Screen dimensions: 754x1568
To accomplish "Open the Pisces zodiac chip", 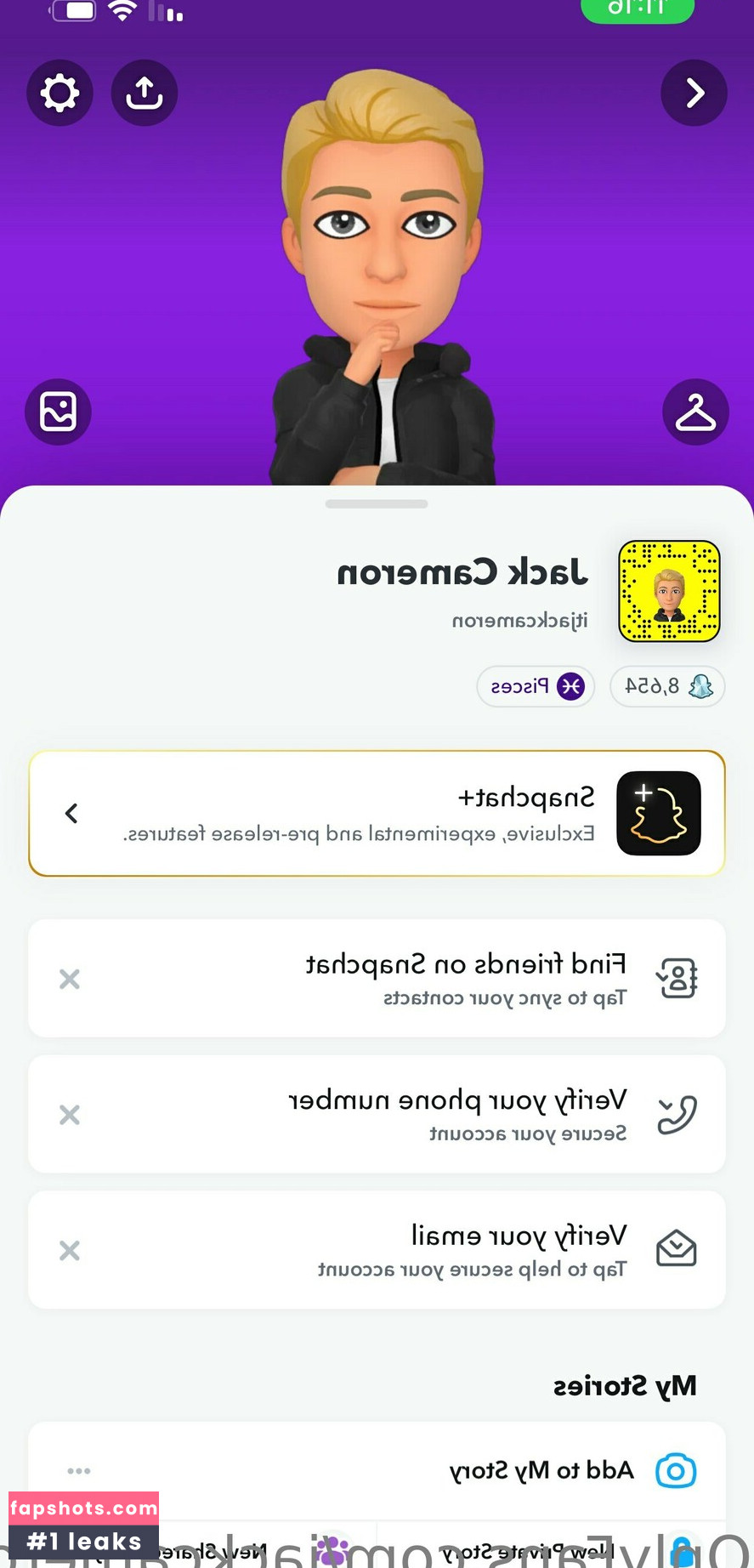I will (x=536, y=686).
